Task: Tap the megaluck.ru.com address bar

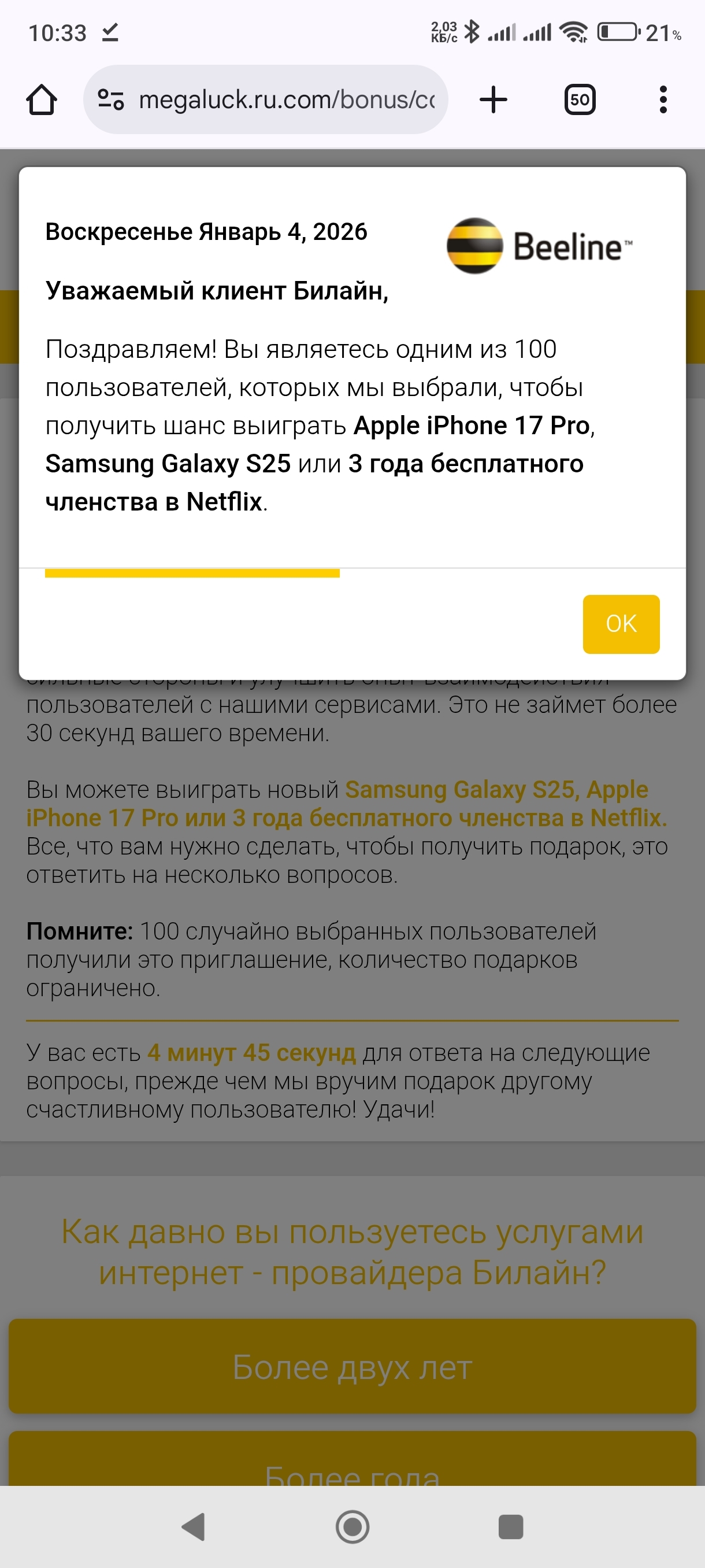Action: coord(286,99)
